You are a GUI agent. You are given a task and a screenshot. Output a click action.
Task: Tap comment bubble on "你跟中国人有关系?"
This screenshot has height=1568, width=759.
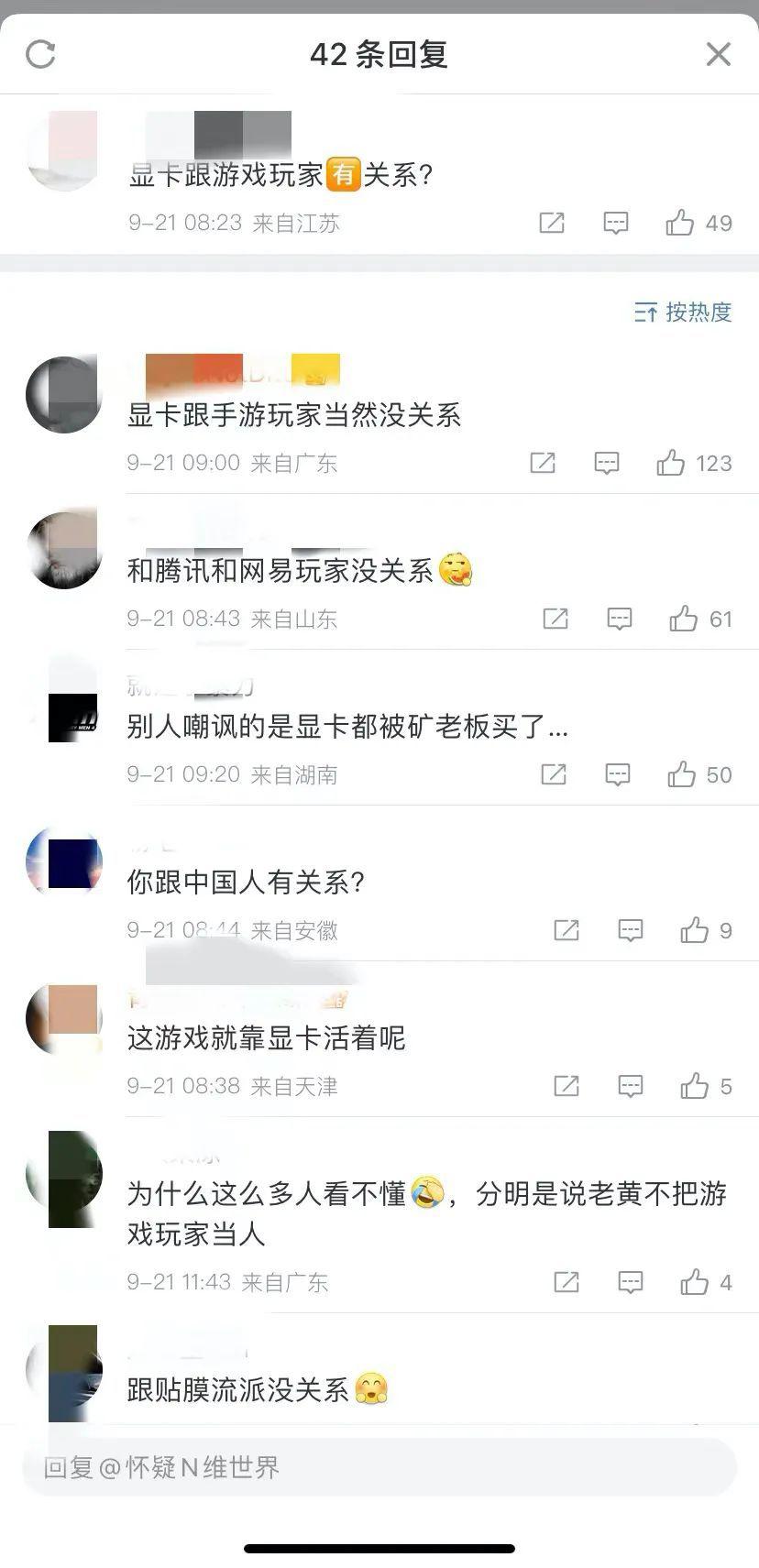630,930
